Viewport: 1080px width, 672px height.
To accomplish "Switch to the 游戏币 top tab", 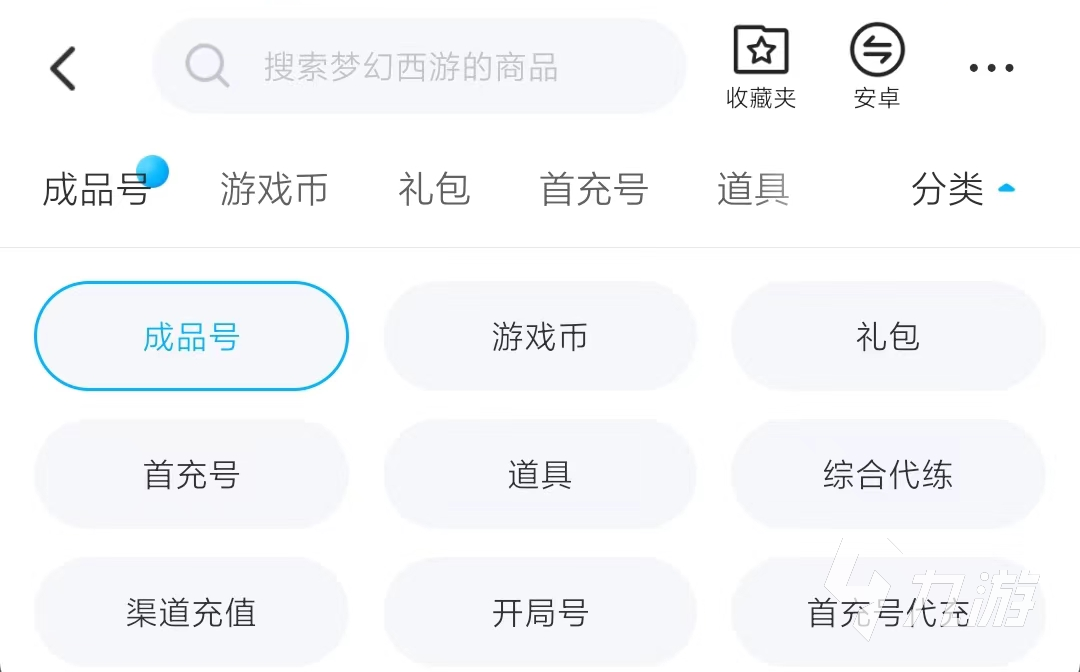I will tap(274, 189).
